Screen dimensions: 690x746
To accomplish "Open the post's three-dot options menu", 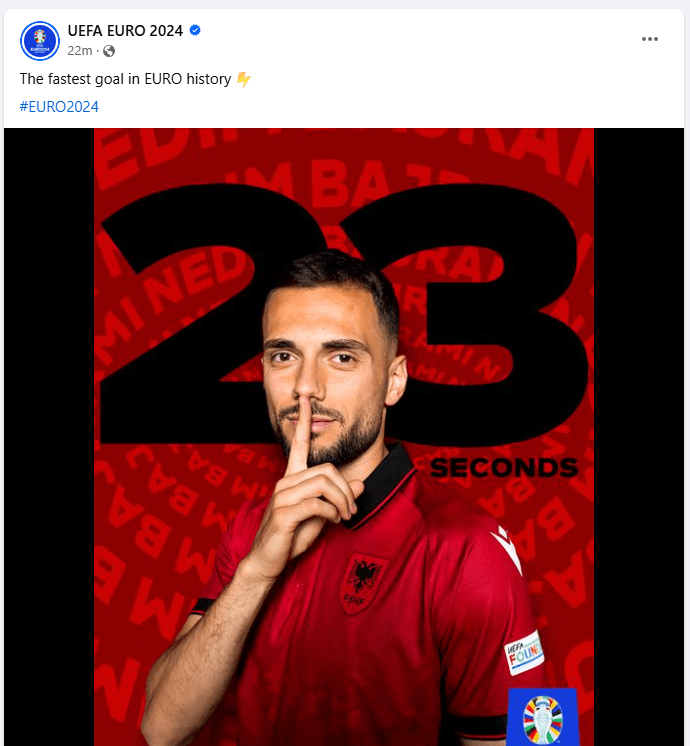I will [x=650, y=39].
